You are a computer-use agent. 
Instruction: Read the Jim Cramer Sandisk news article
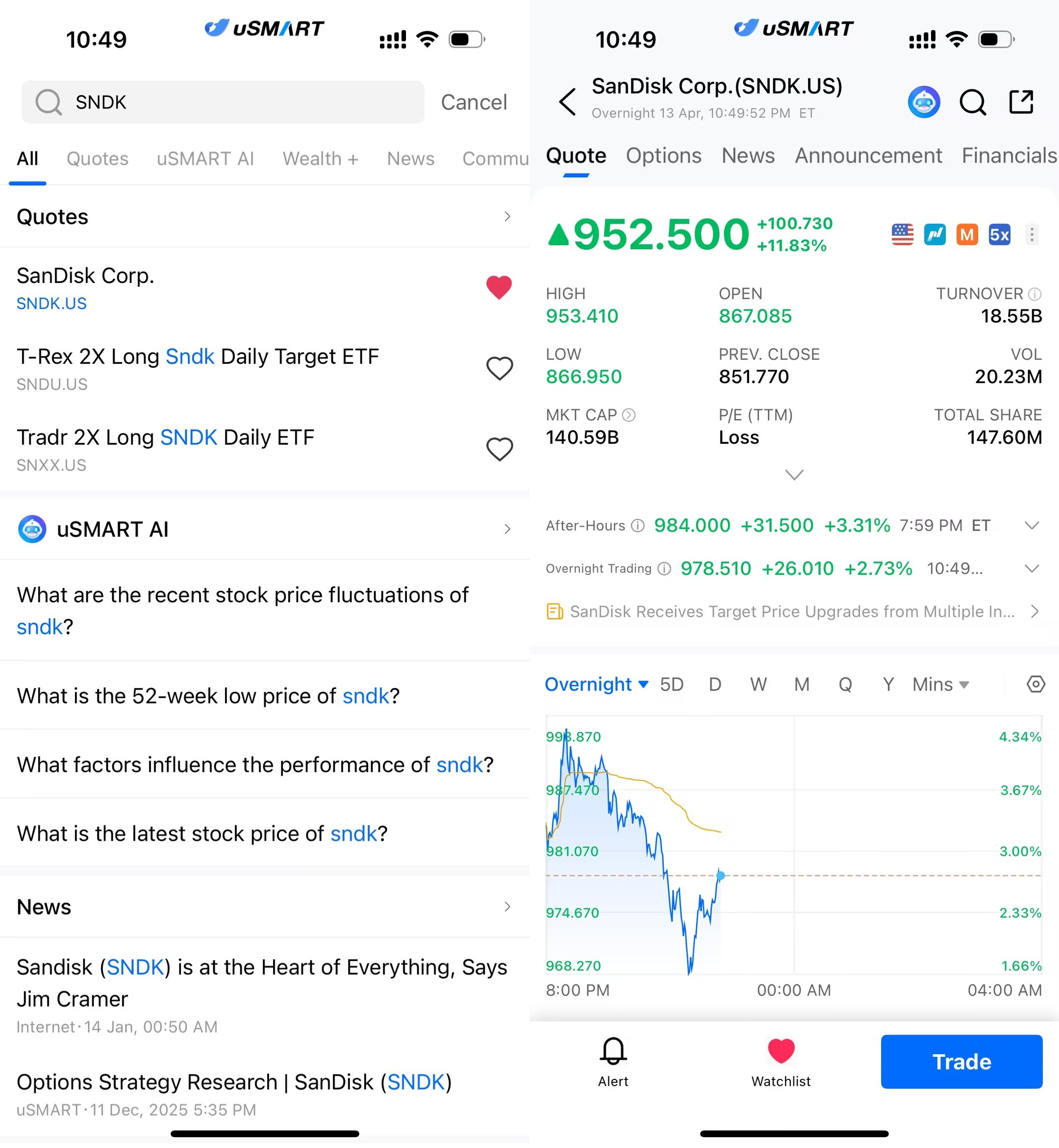pyautogui.click(x=261, y=983)
